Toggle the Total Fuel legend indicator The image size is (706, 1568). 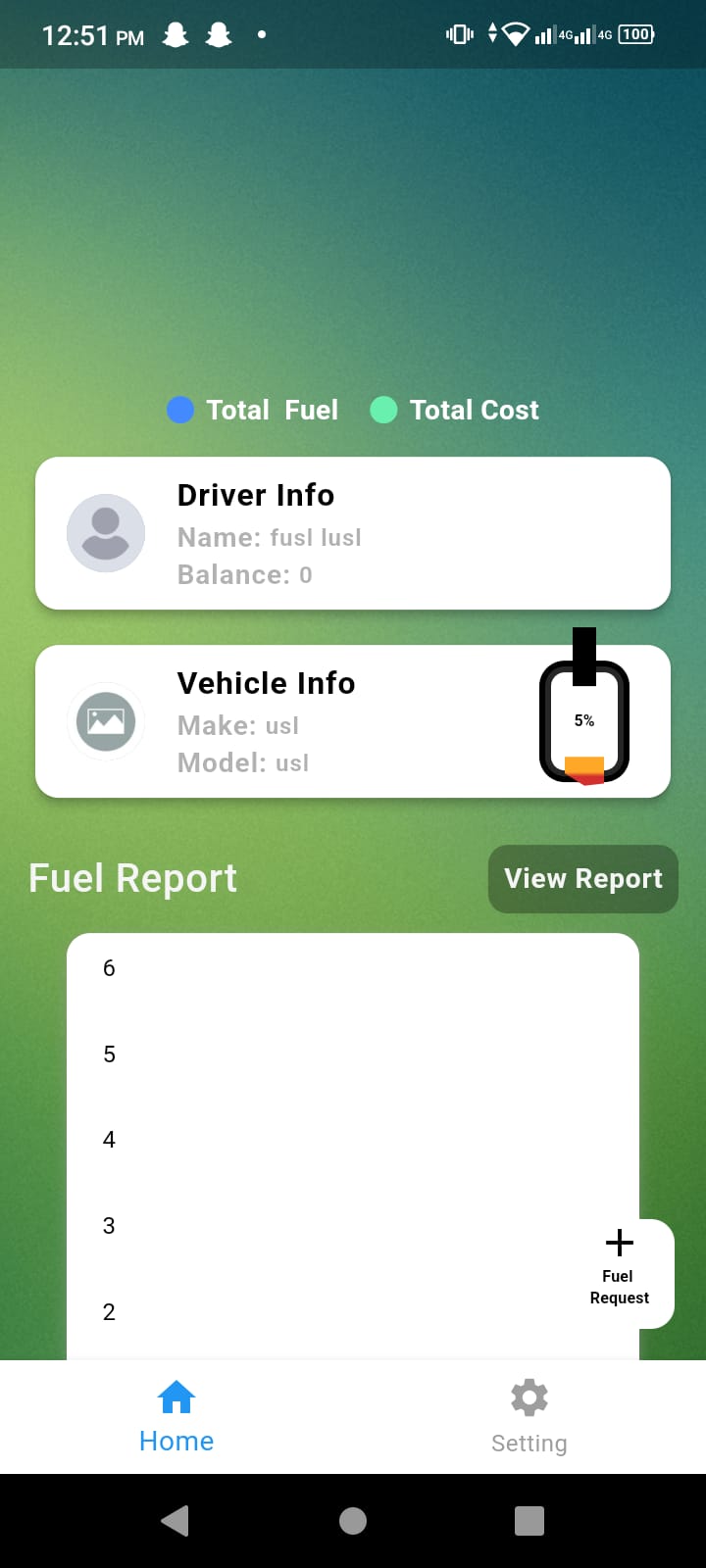click(180, 410)
